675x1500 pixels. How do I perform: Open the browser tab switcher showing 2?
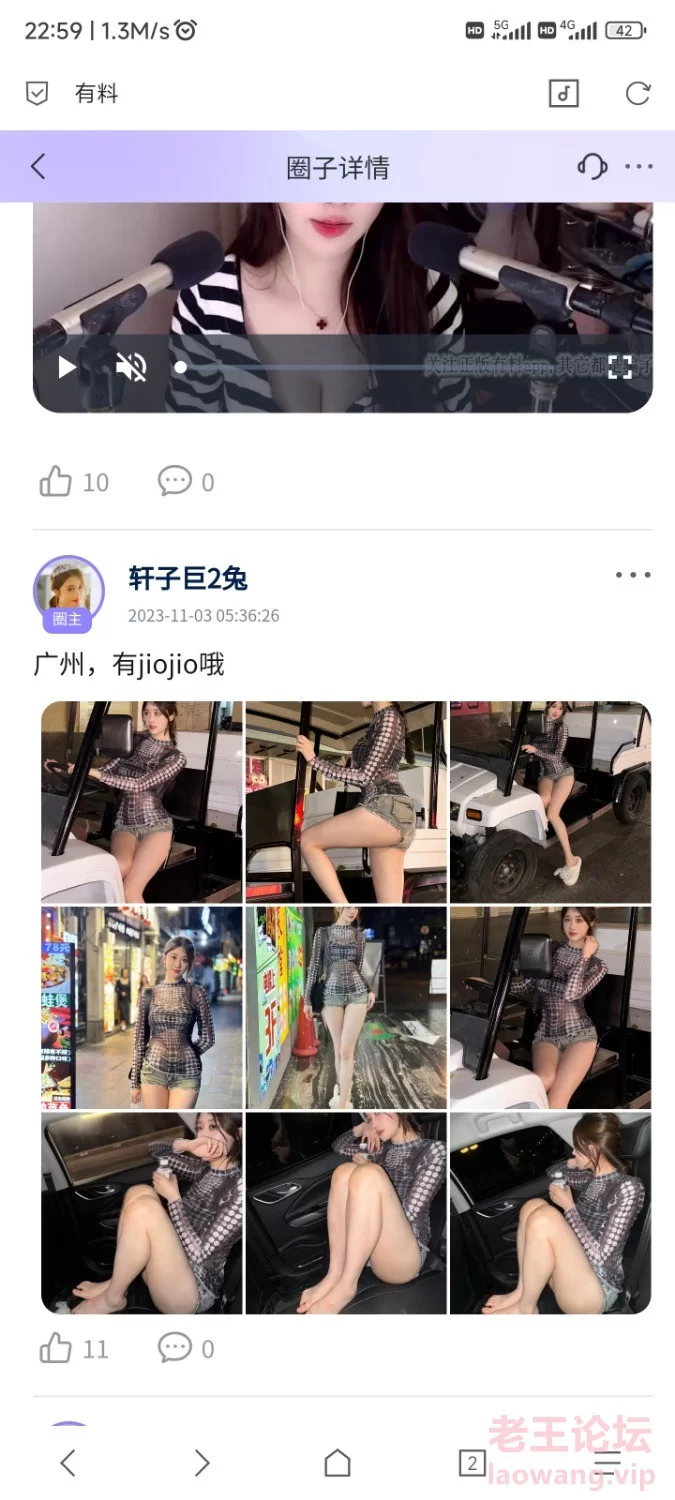tap(472, 1464)
